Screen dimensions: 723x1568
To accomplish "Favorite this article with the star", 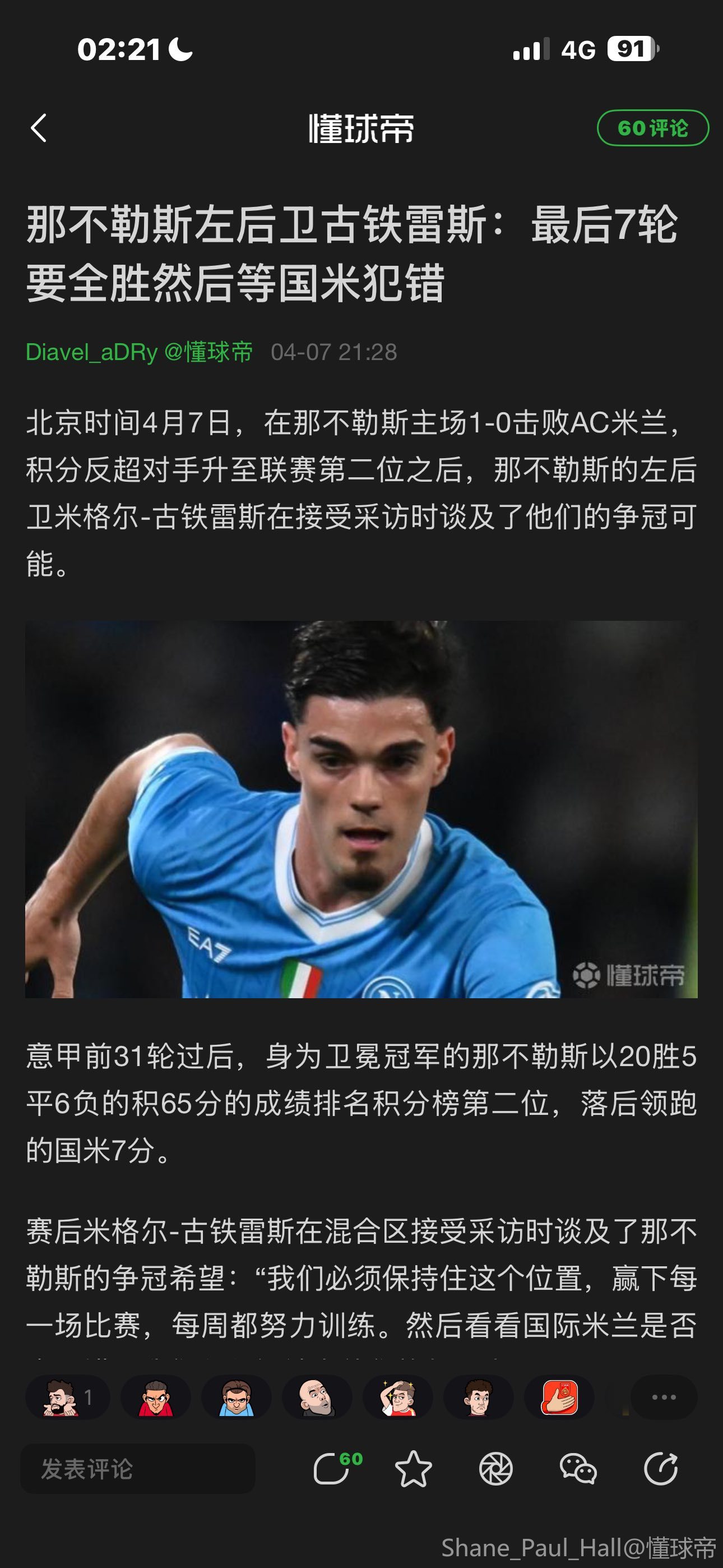I will pos(413,1469).
